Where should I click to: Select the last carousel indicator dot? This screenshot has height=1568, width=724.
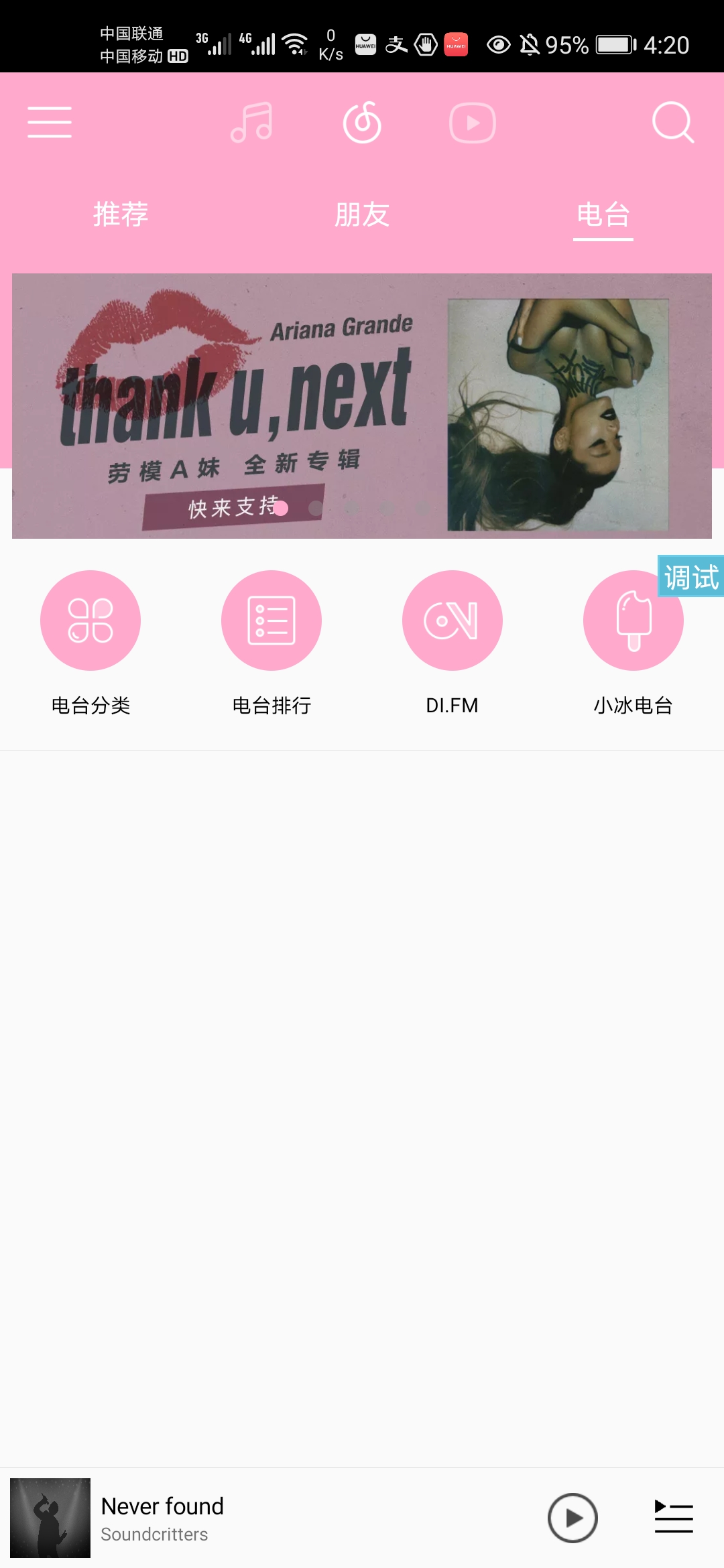click(422, 508)
